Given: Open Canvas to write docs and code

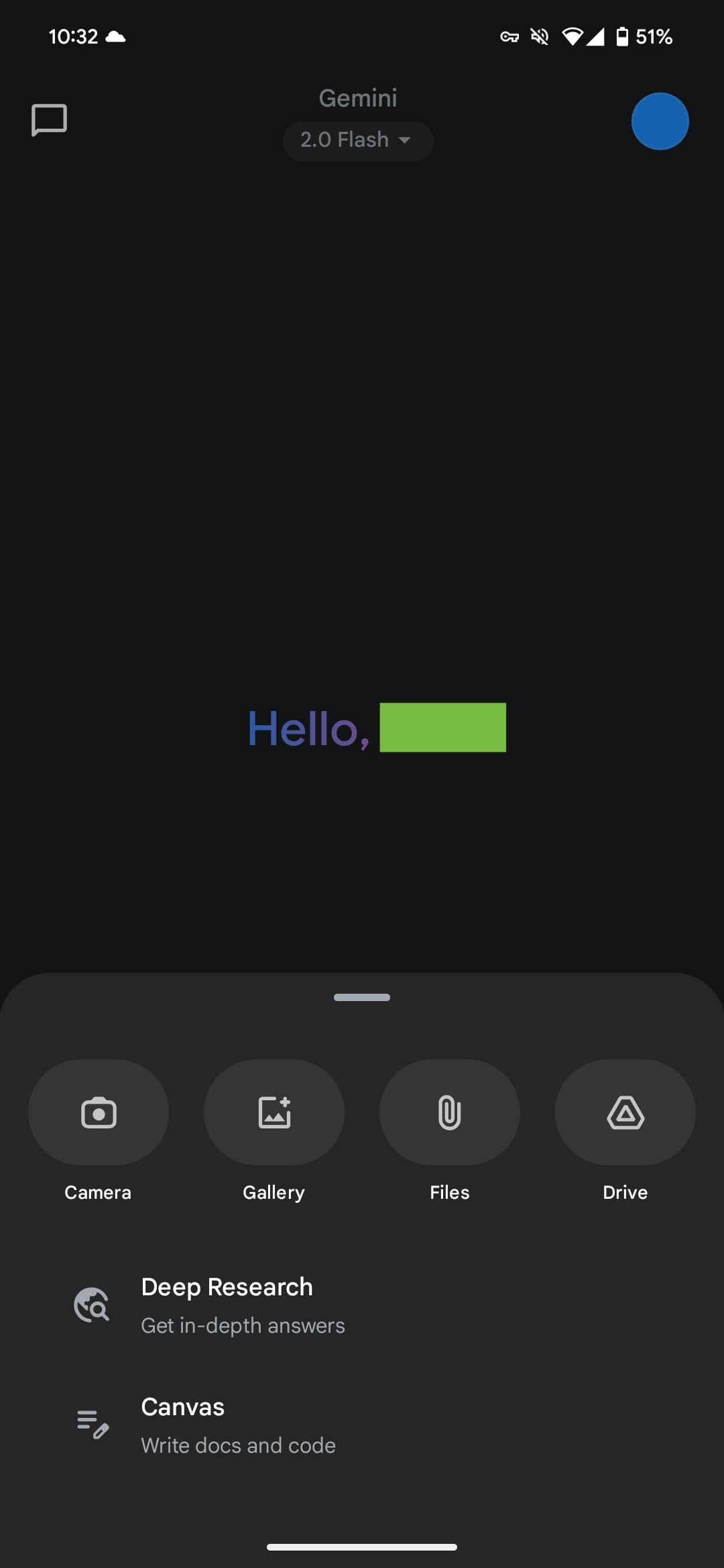Looking at the screenshot, I should tap(362, 1425).
